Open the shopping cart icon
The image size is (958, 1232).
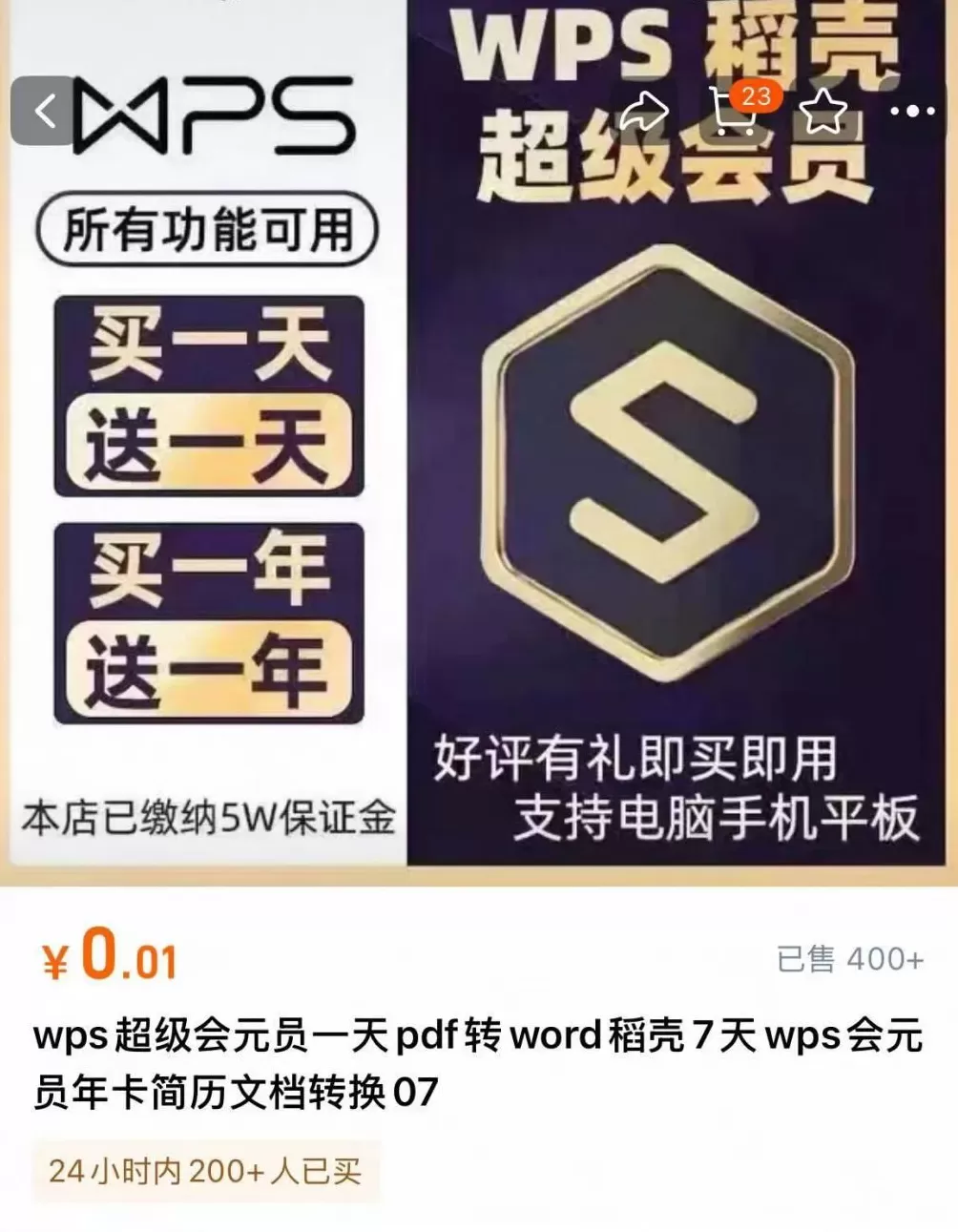[x=735, y=114]
